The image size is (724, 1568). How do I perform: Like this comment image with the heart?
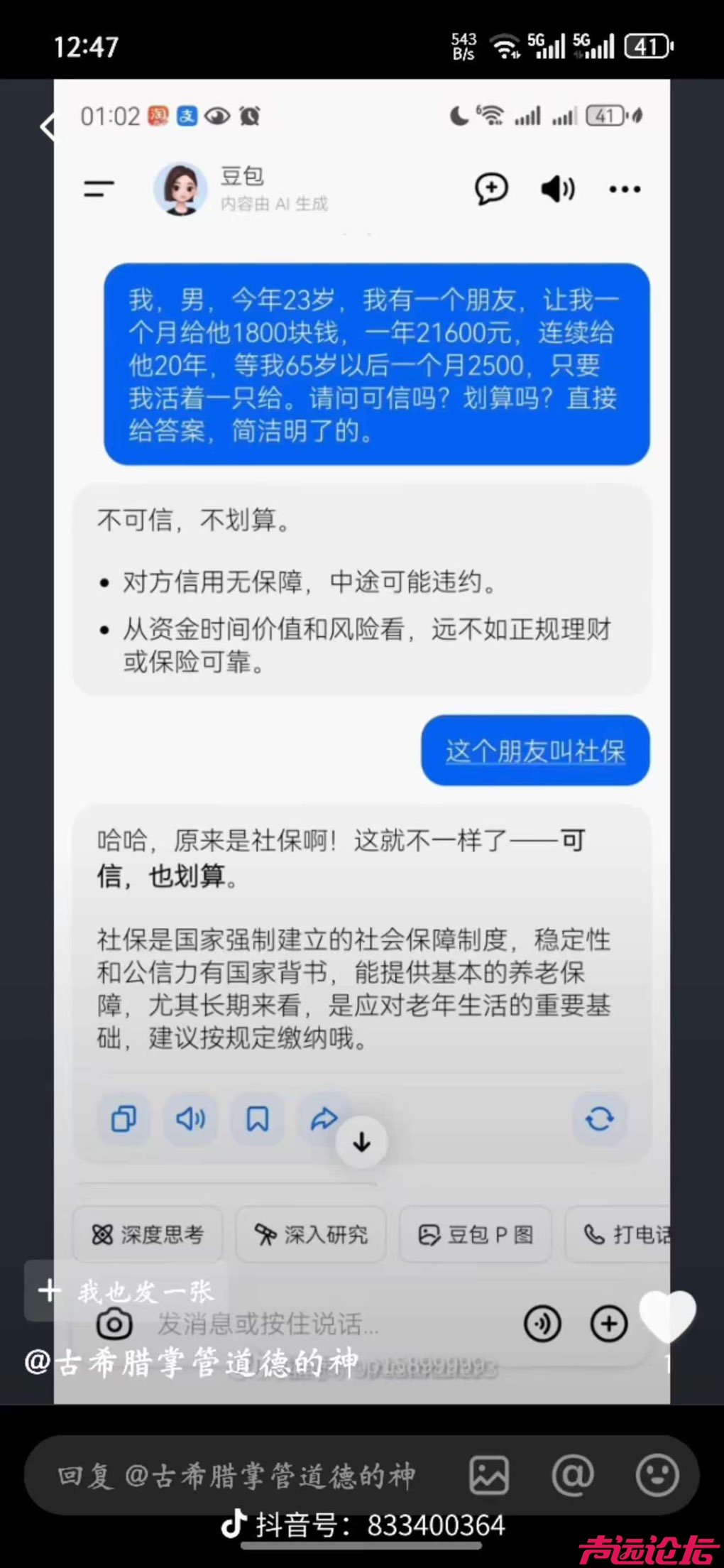point(667,1315)
